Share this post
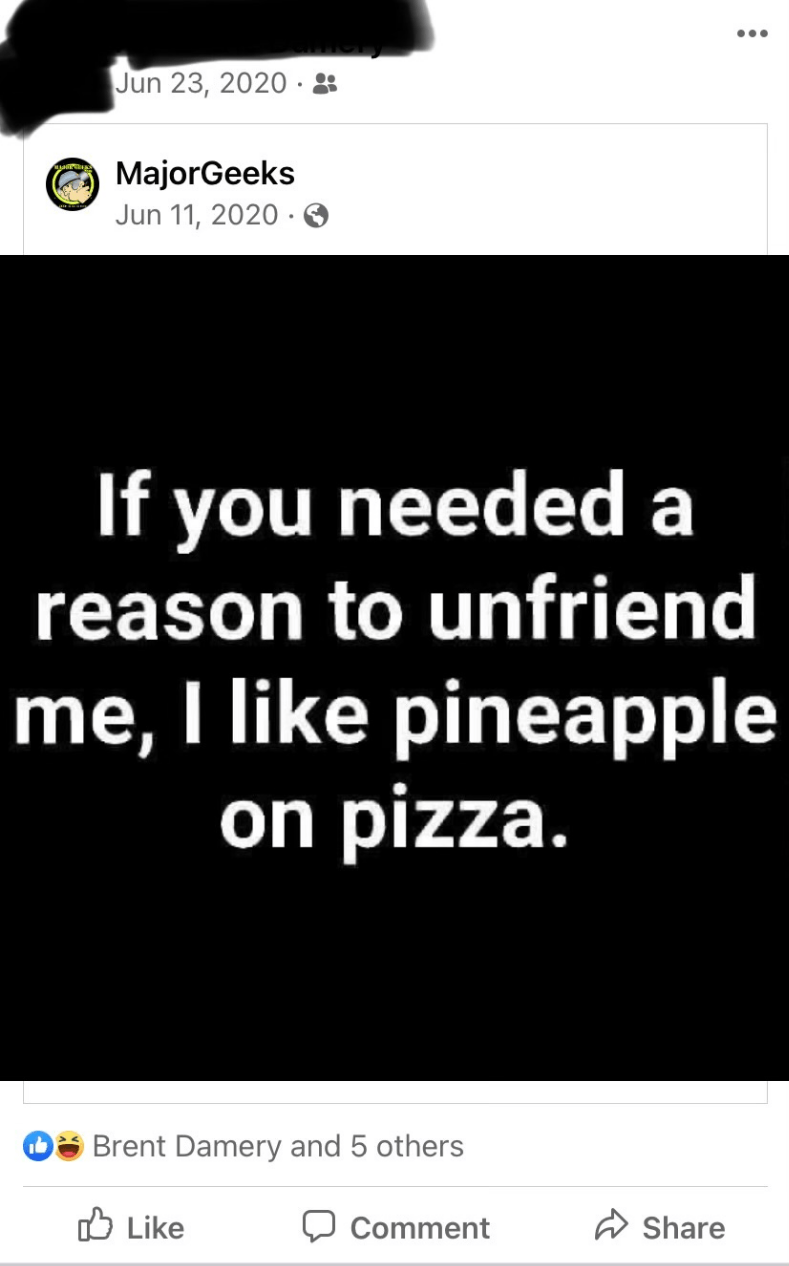 [660, 1227]
